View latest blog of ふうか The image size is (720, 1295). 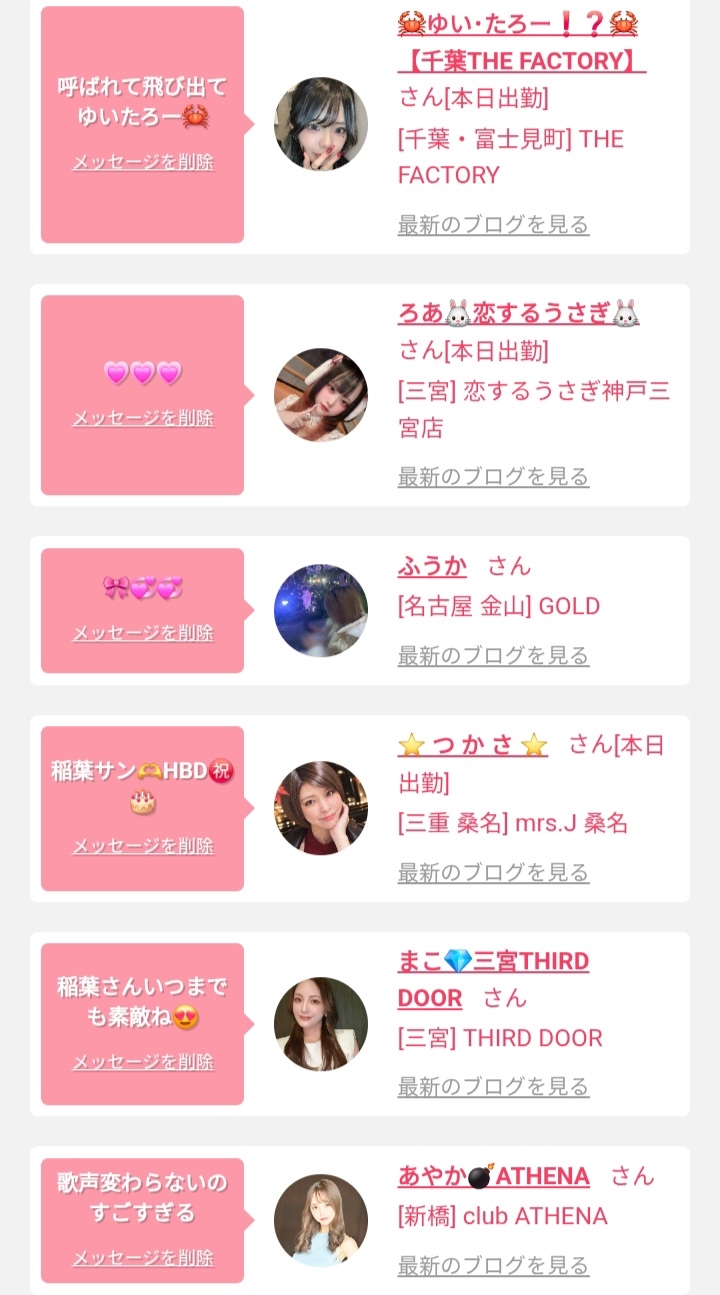click(x=493, y=655)
